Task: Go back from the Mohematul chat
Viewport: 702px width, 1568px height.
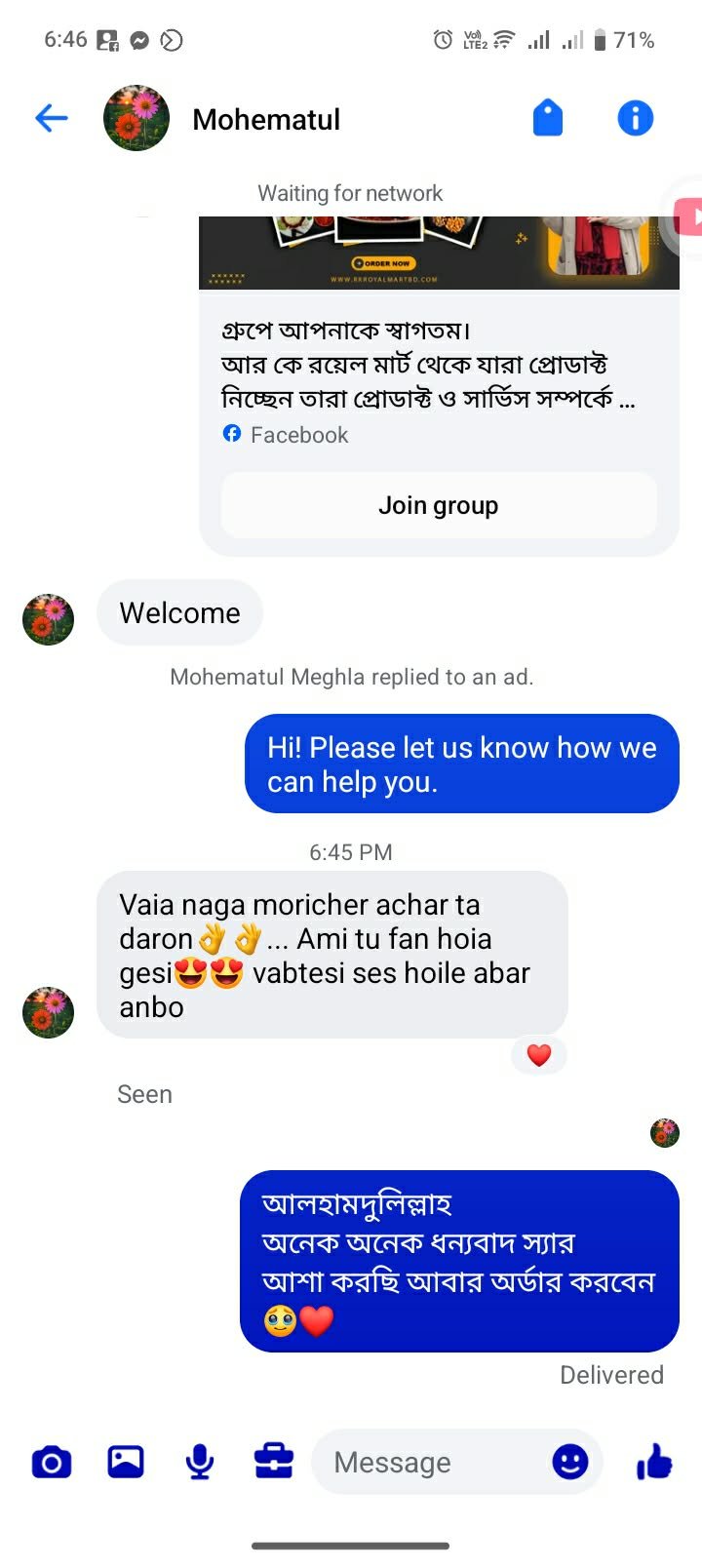Action: click(51, 119)
